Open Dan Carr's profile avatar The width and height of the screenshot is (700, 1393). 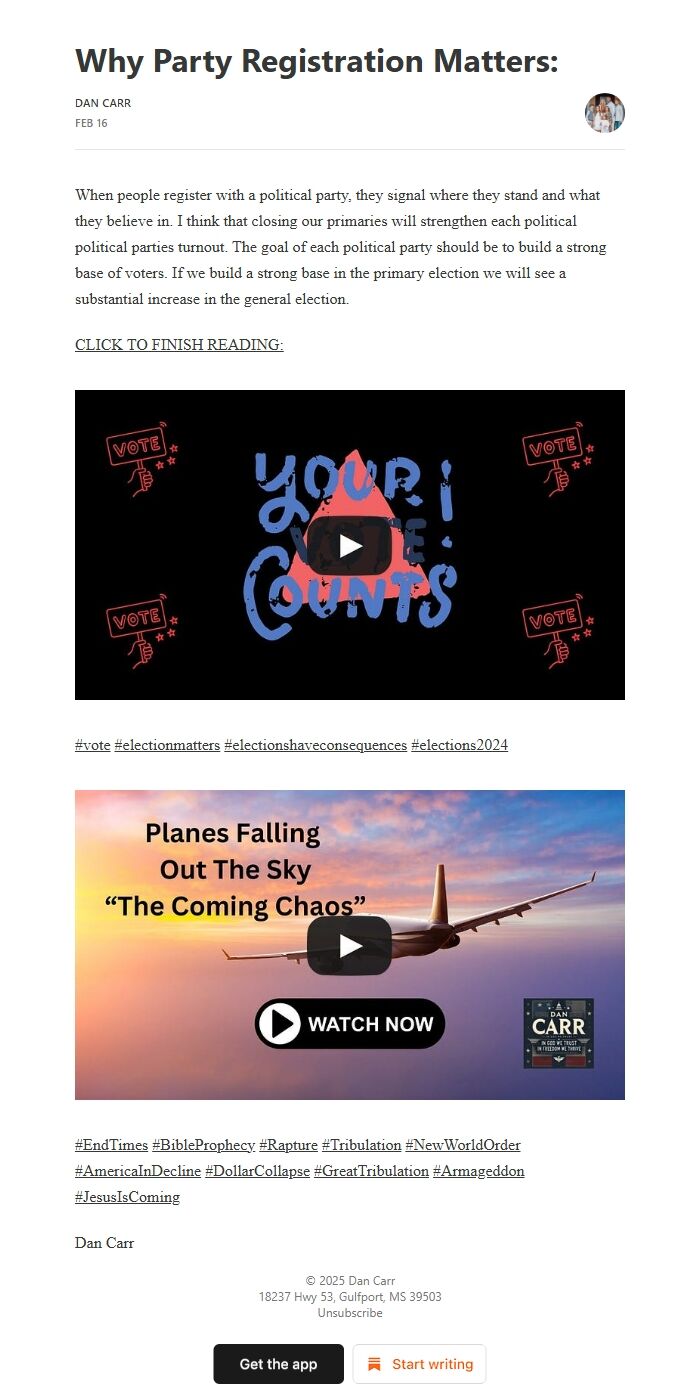604,113
